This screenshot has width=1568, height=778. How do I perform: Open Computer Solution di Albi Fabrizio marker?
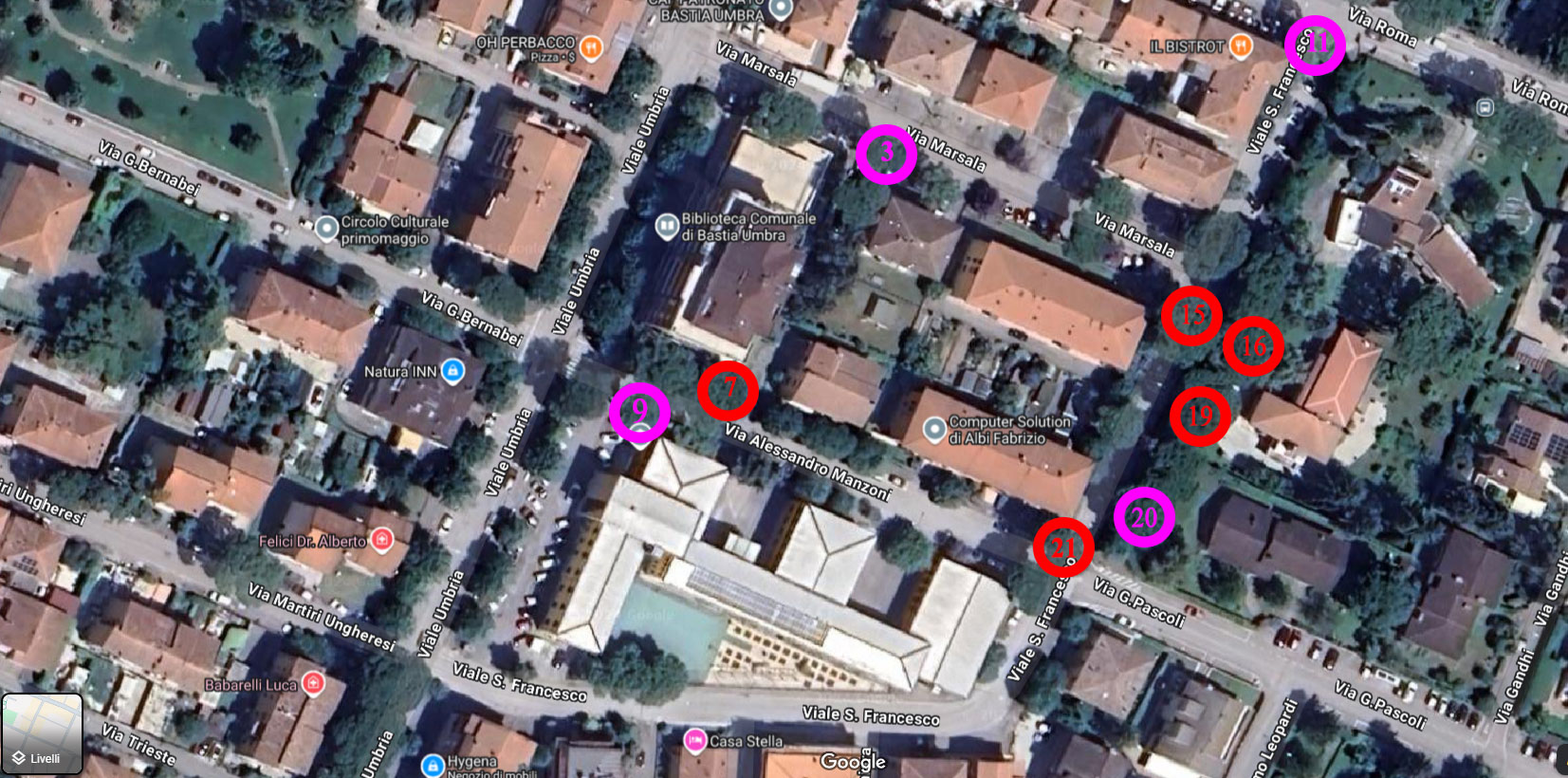(934, 429)
